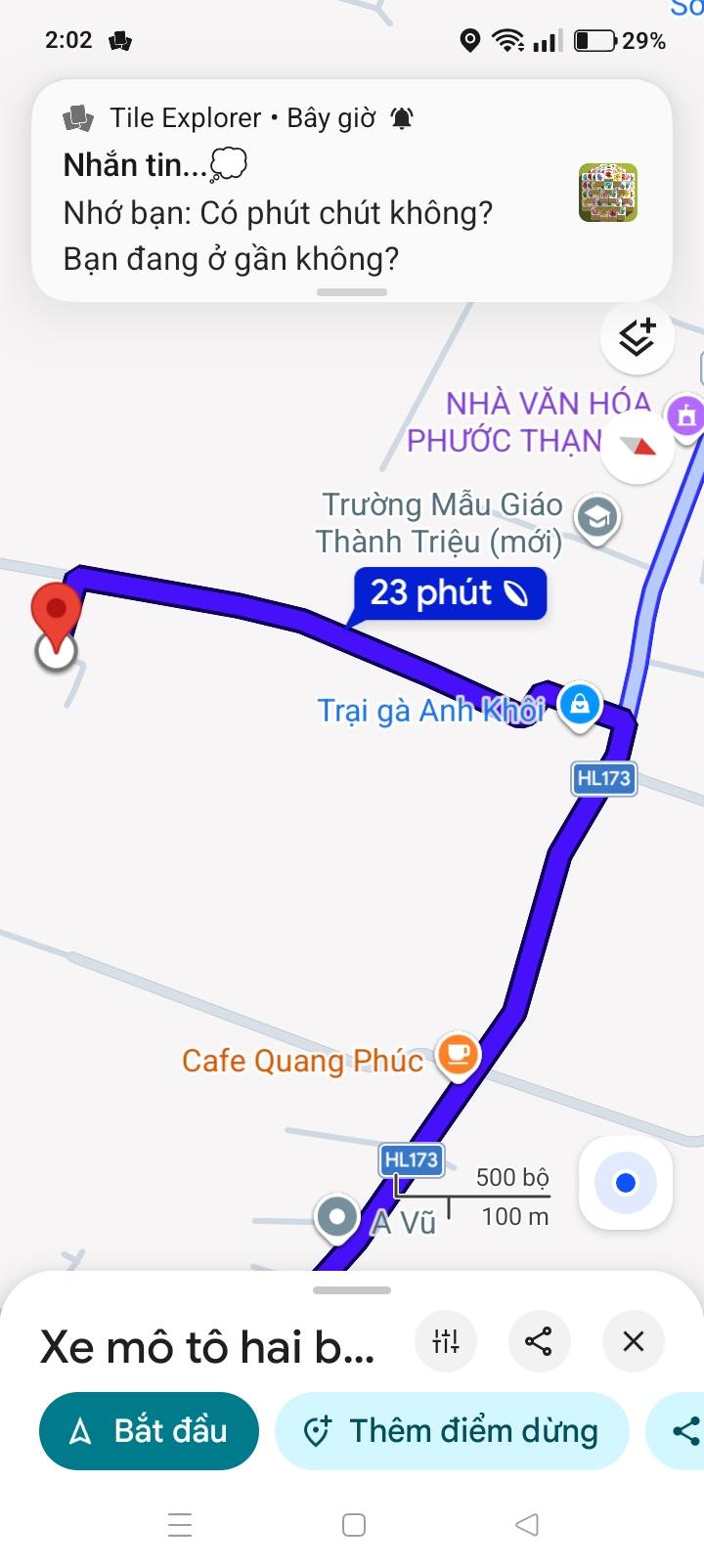
Task: Tap the 23 phút route label
Action: (449, 592)
